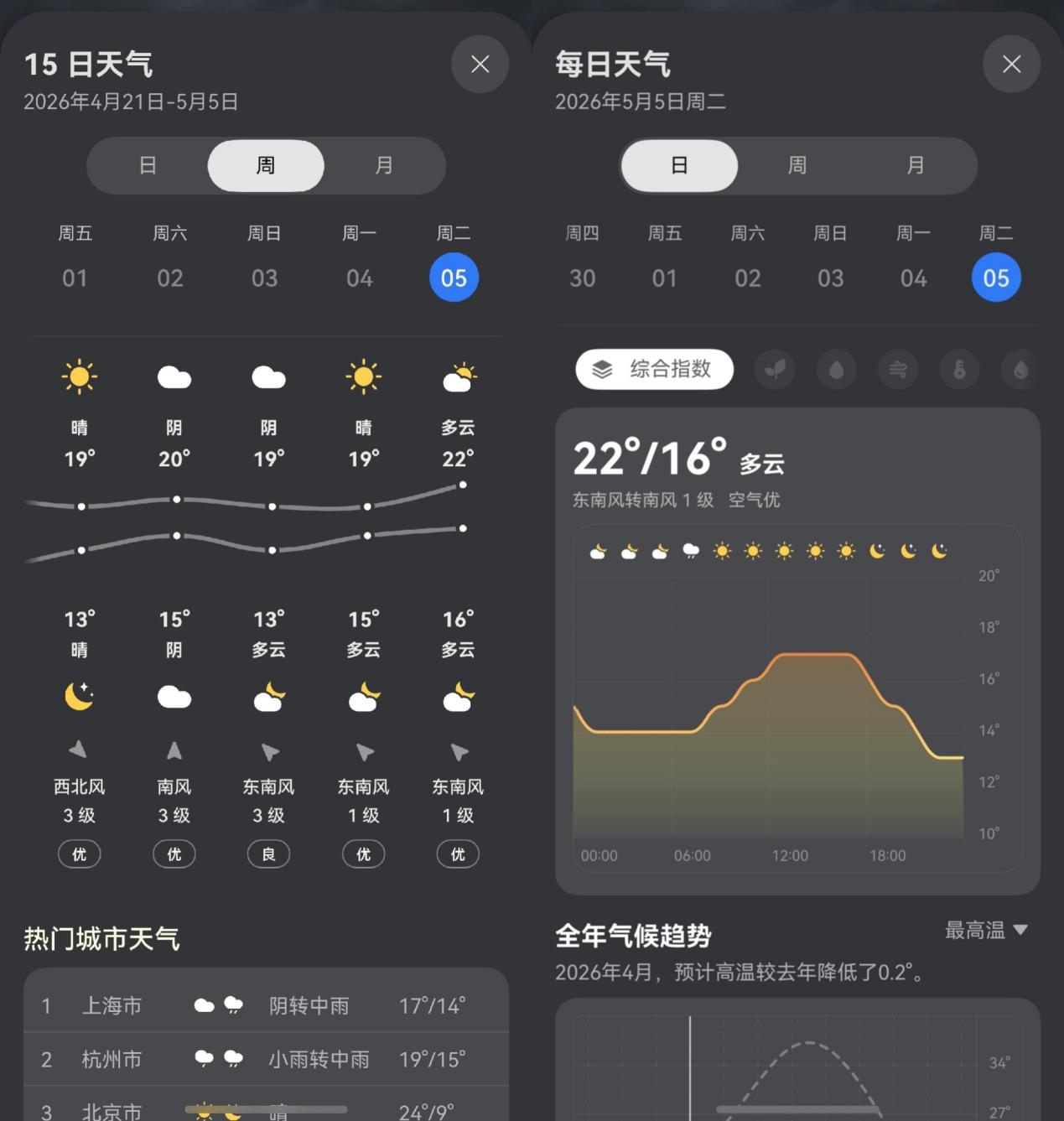
Task: Close the 15日天气 panel
Action: 480,65
